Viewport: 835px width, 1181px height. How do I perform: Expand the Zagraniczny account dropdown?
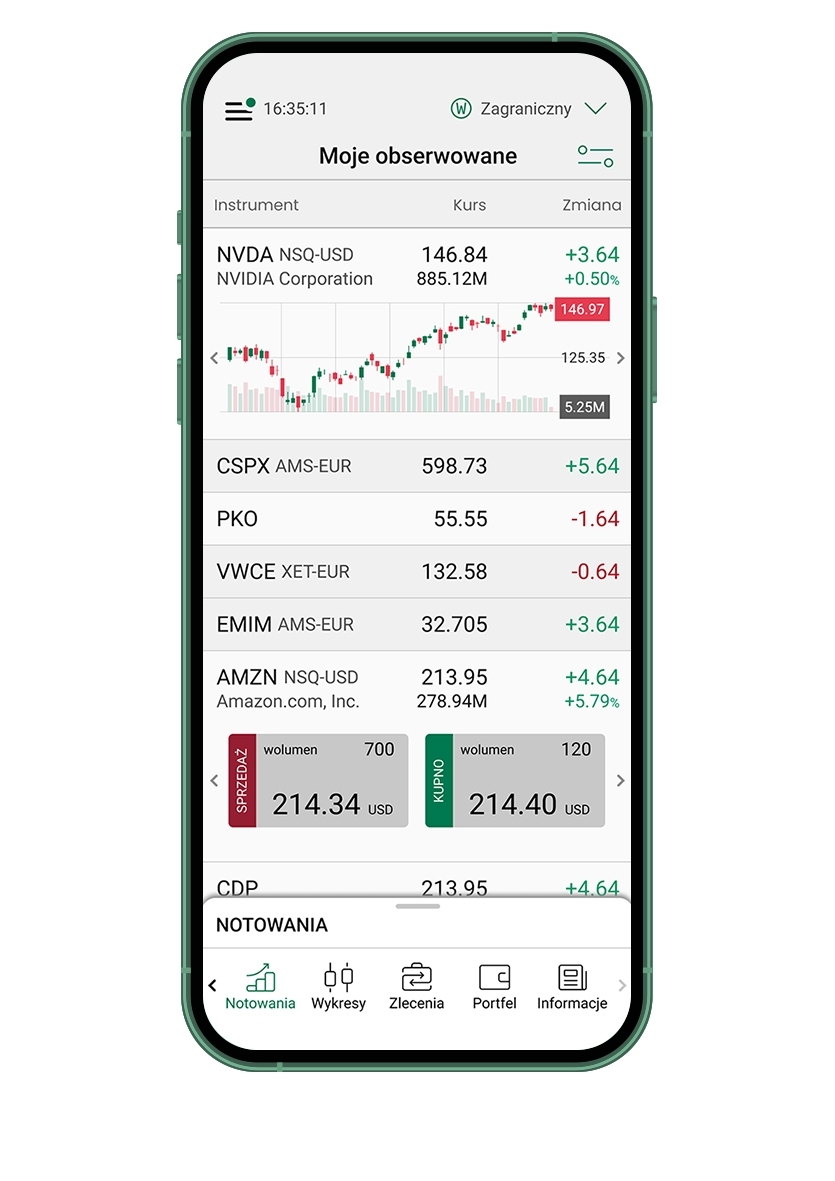click(595, 109)
